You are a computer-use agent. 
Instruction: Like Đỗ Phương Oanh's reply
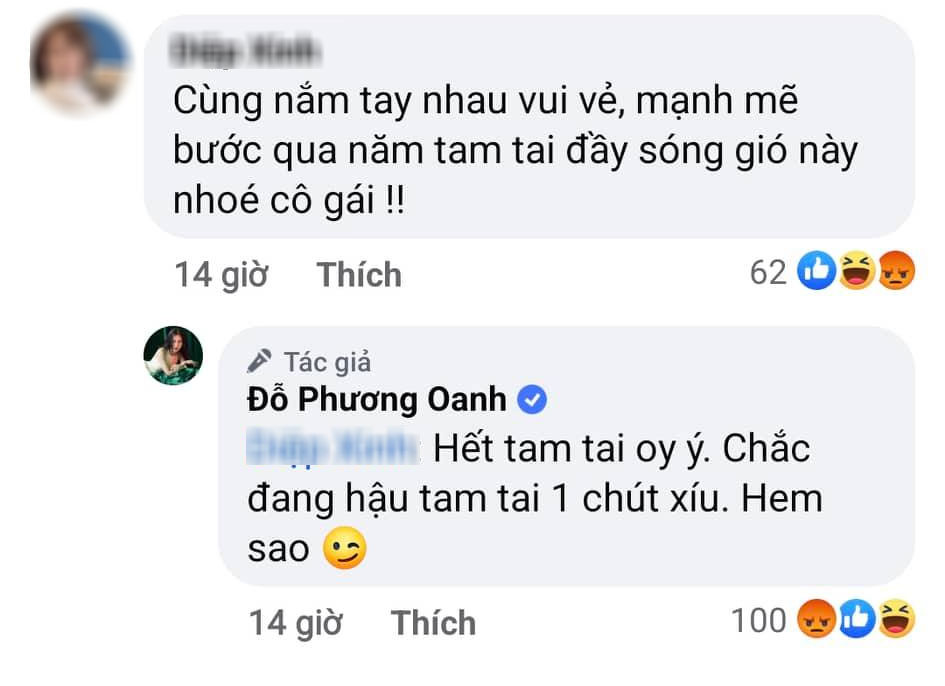(x=433, y=622)
